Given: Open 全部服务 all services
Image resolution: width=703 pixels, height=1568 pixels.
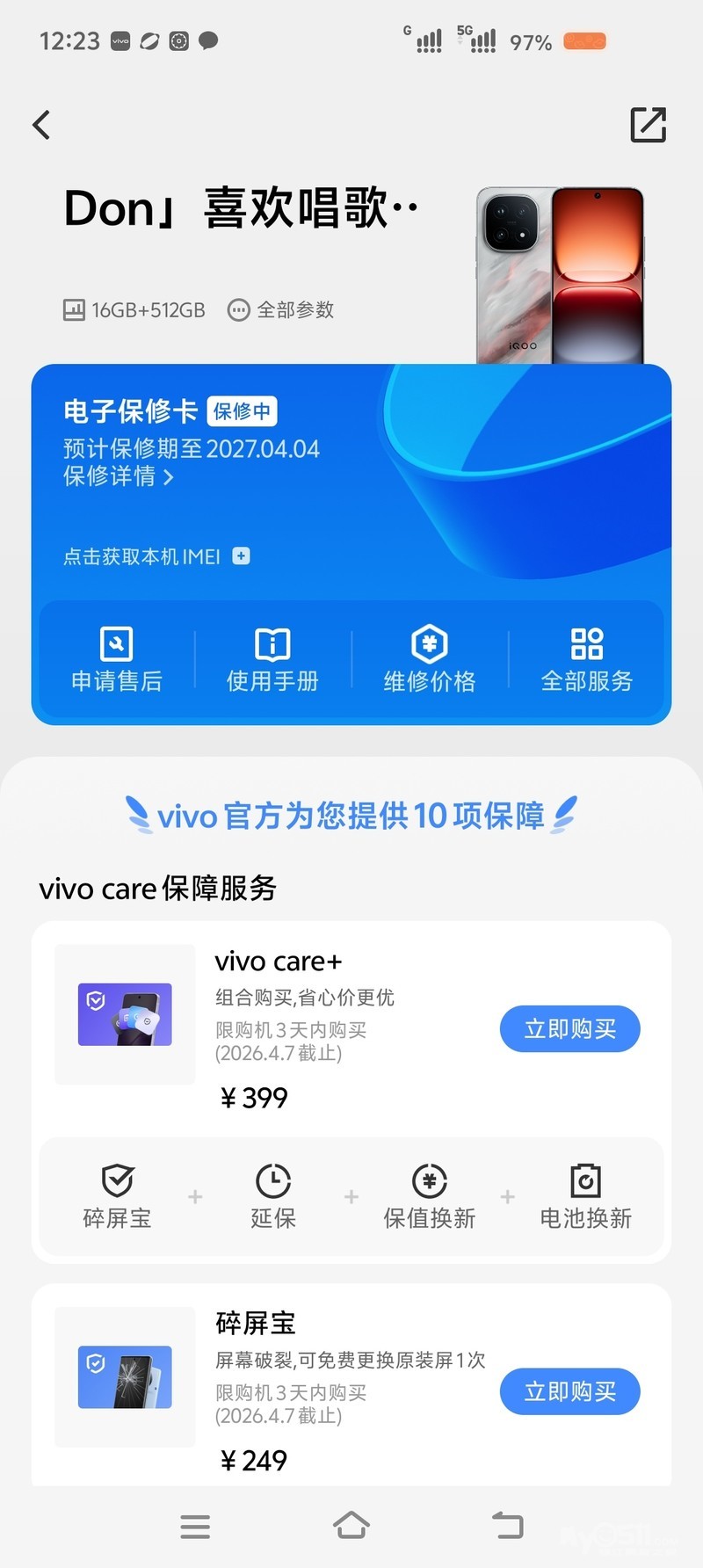Looking at the screenshot, I should coord(586,659).
